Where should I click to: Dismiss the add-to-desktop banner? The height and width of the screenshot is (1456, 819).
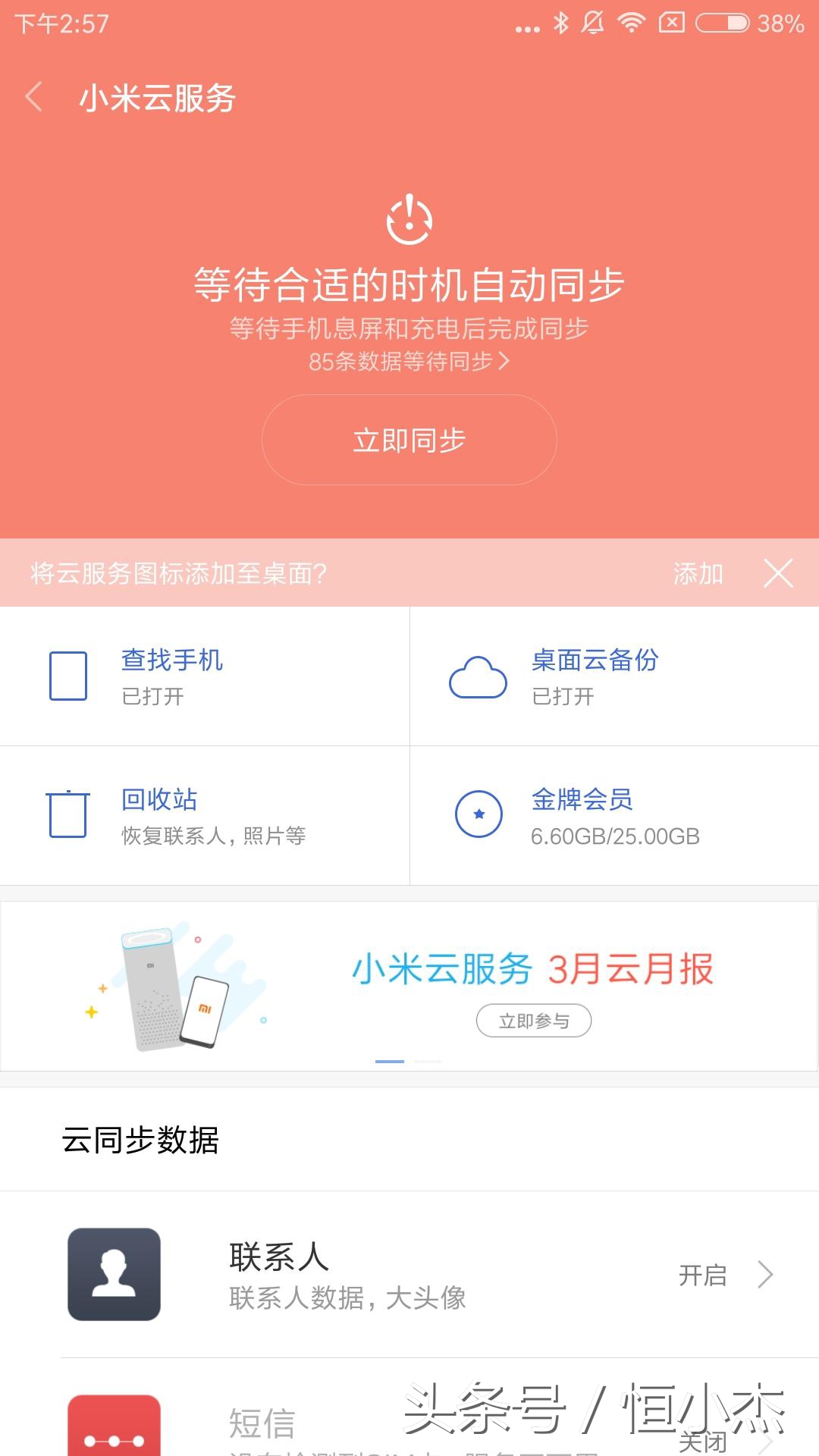[778, 573]
